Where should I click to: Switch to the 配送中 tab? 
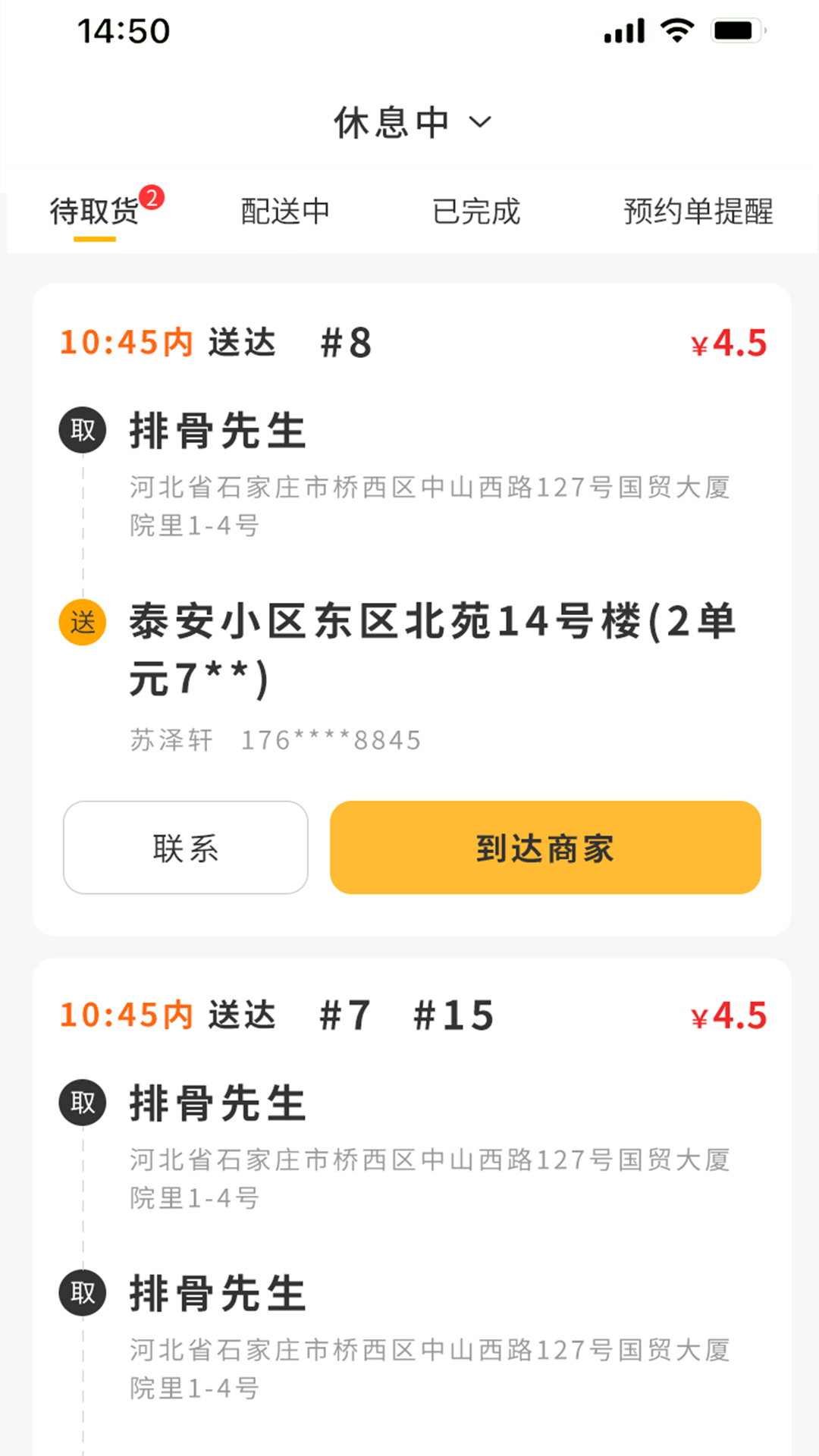pos(285,212)
